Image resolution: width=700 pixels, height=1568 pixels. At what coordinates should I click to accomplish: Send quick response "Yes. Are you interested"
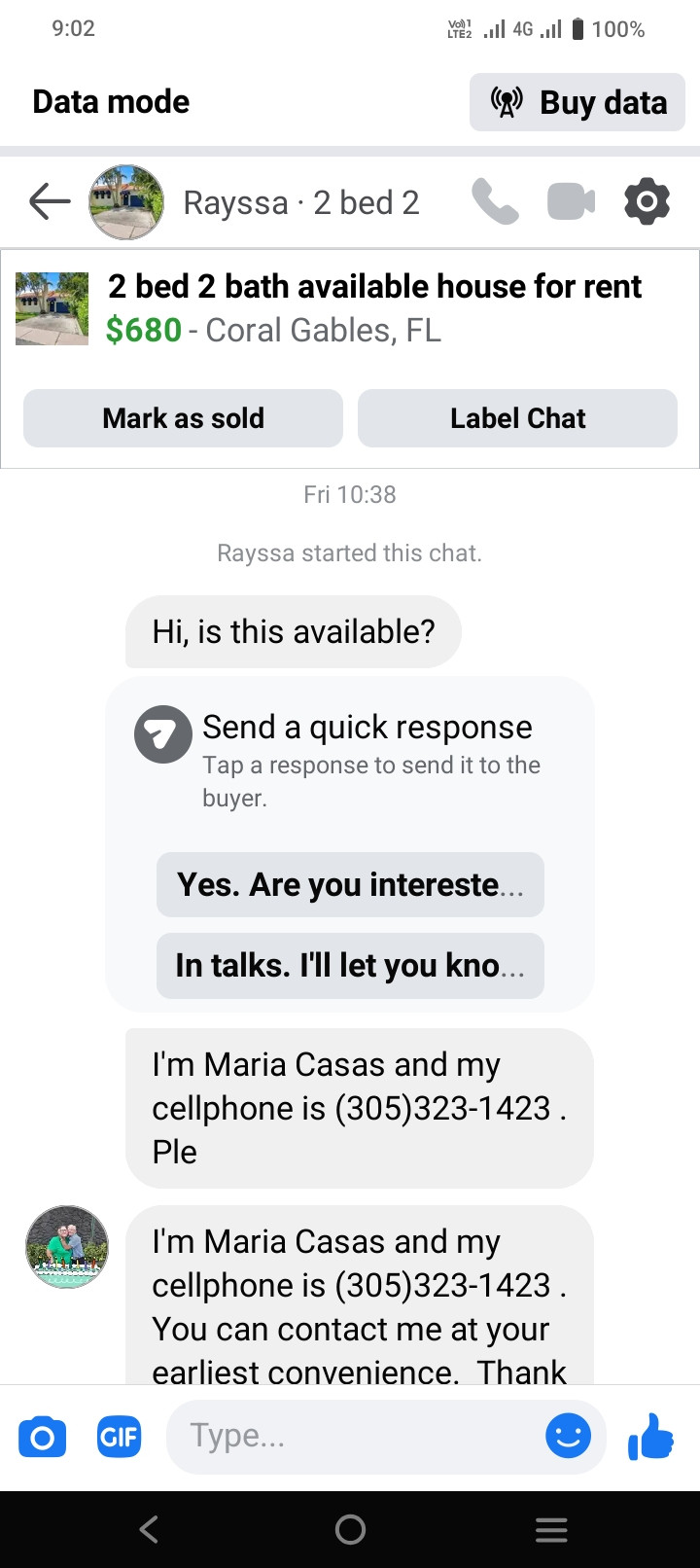(350, 884)
